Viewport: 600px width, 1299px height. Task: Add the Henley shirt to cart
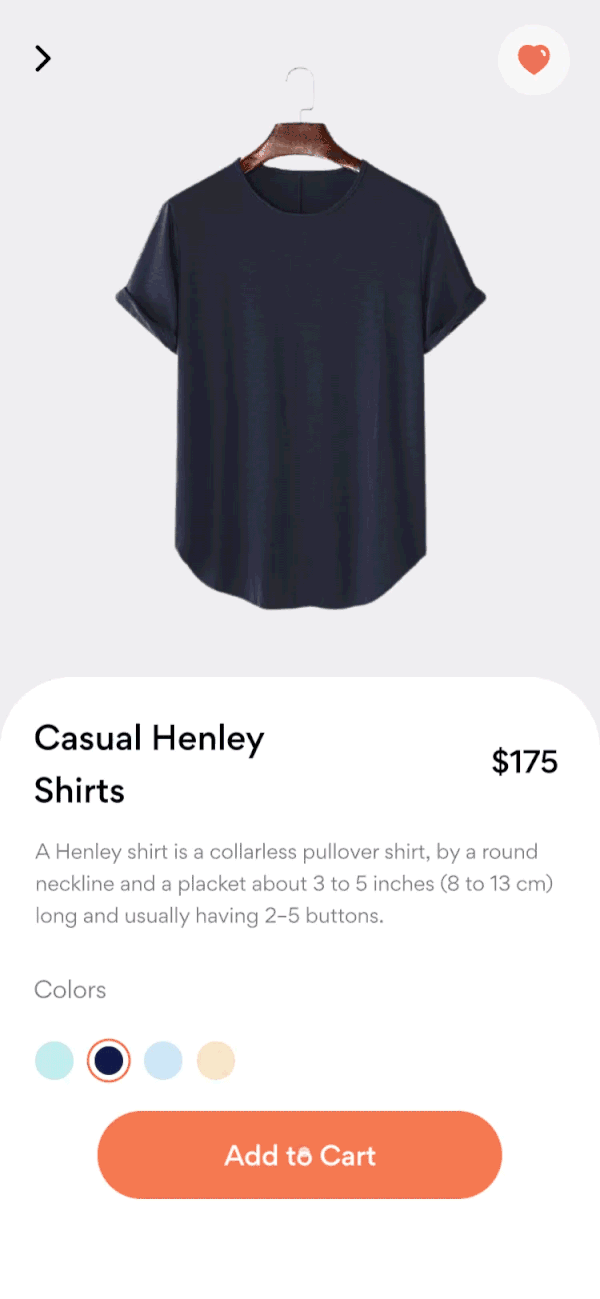click(299, 1155)
